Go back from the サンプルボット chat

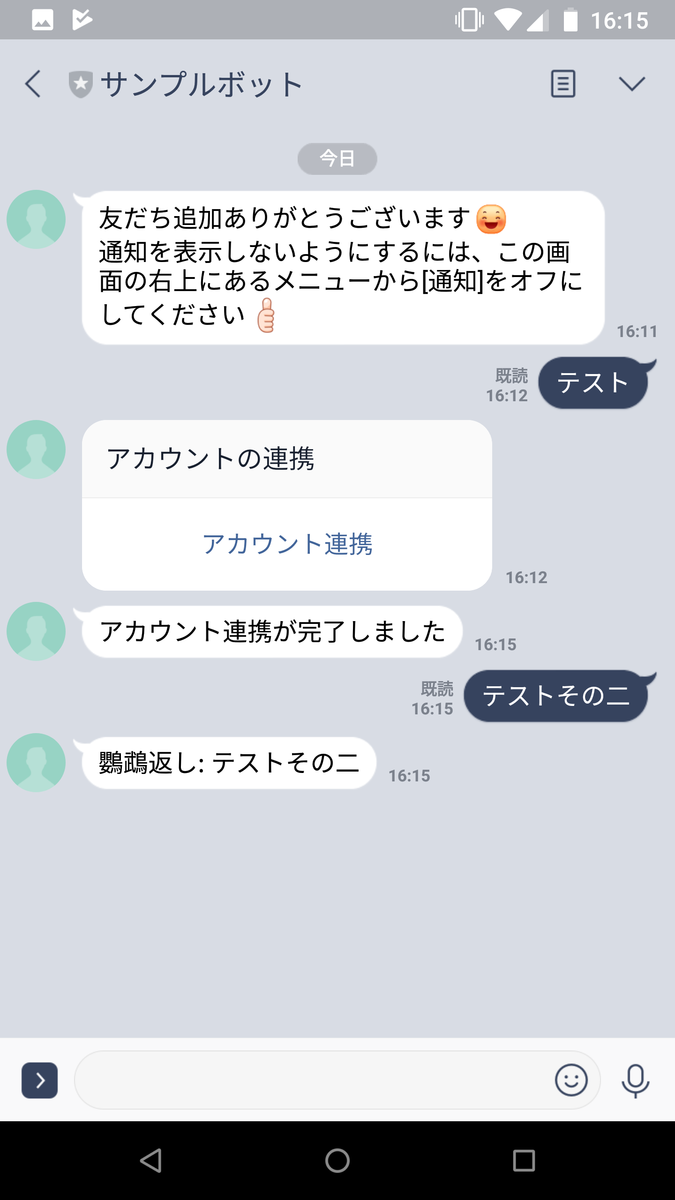click(x=33, y=84)
